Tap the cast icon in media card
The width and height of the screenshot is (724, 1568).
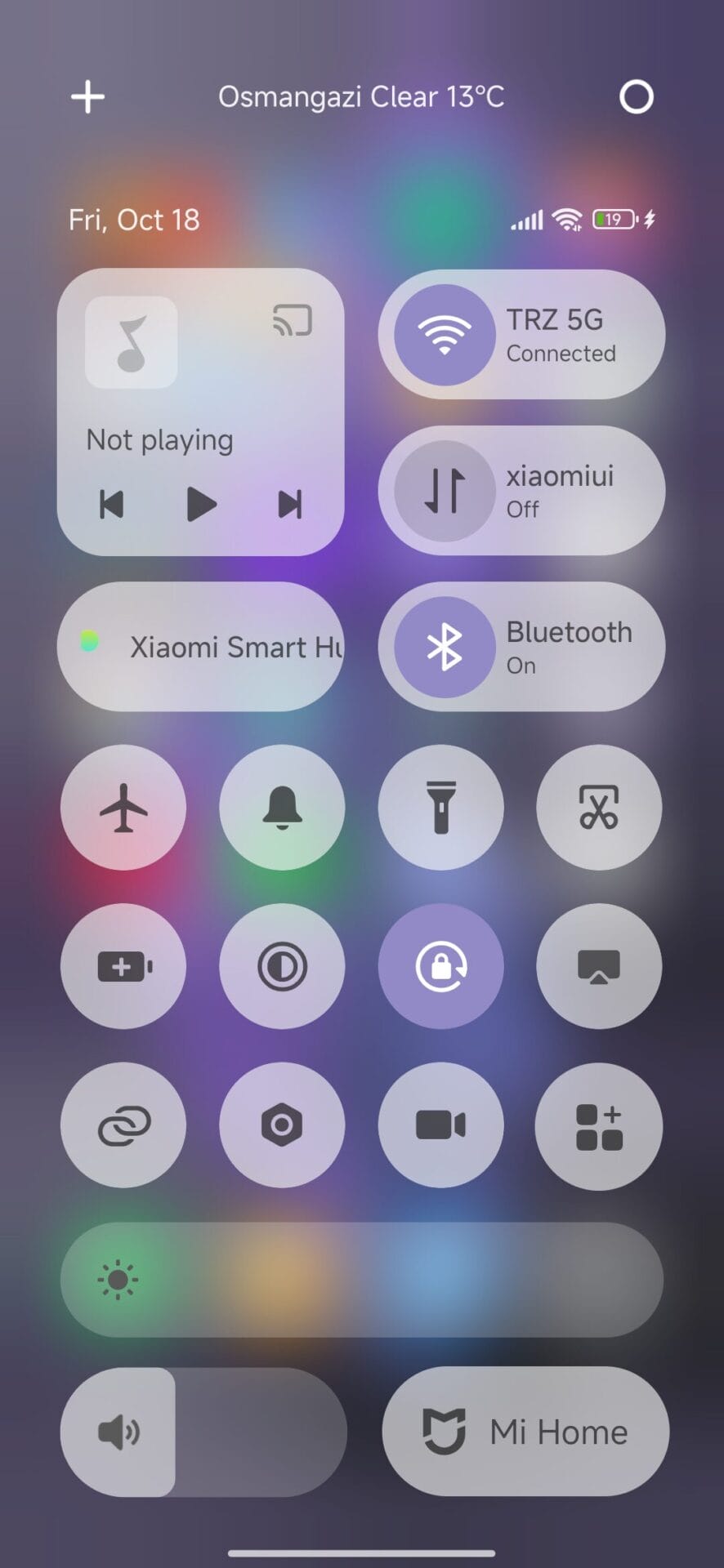point(293,321)
